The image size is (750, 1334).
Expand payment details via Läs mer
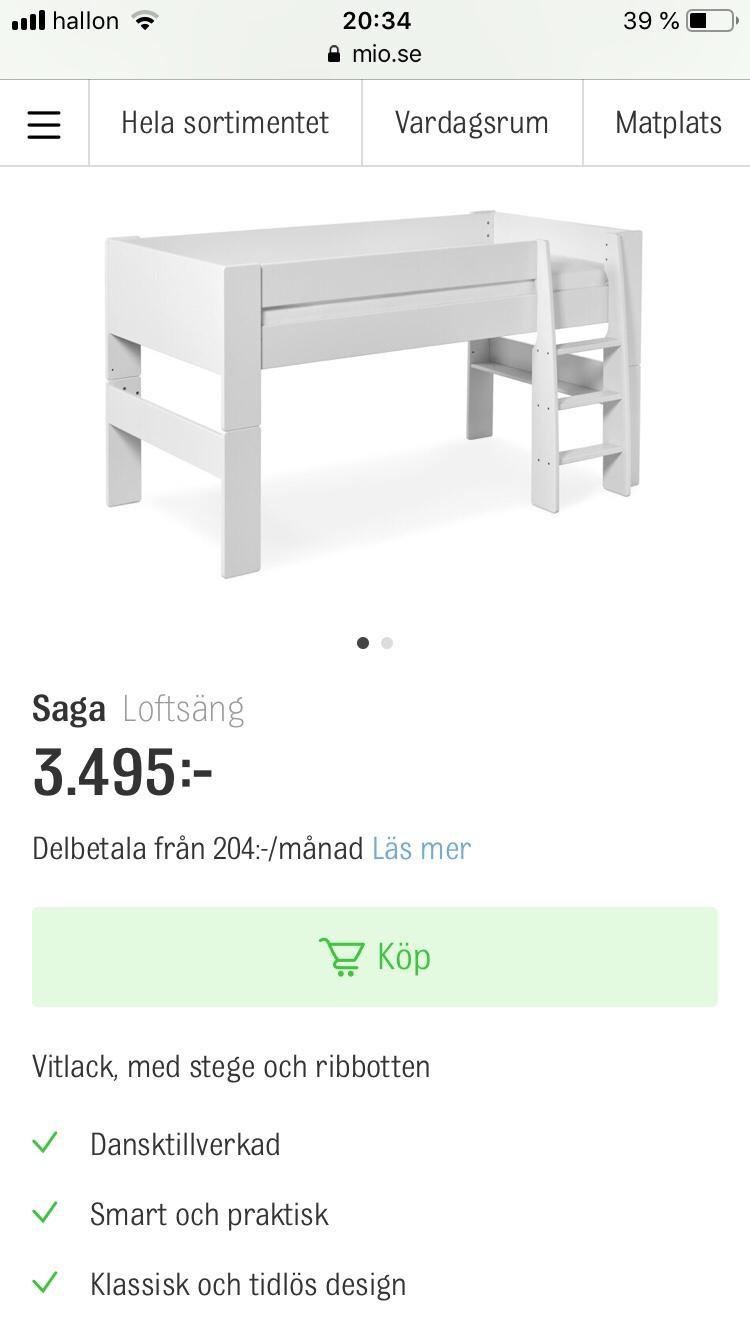pos(420,847)
